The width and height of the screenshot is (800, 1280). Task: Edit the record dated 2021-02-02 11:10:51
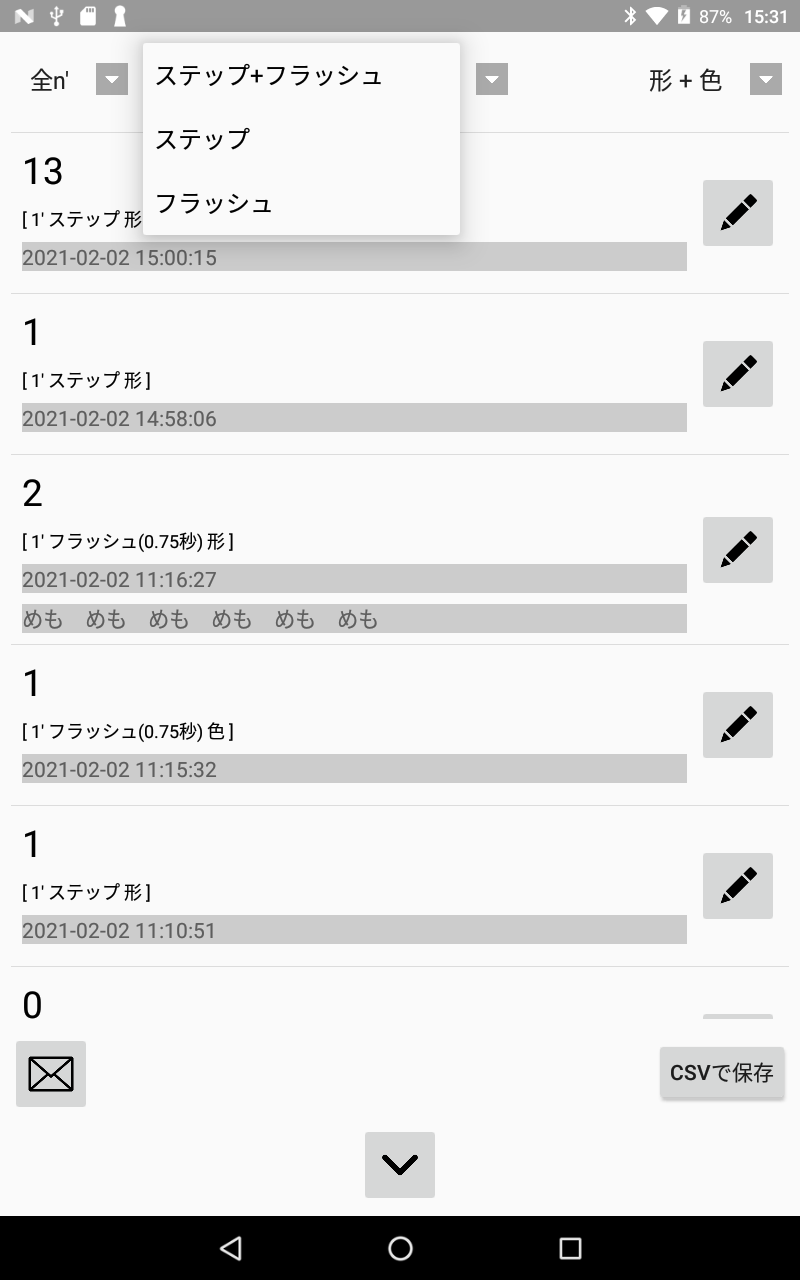(x=738, y=886)
